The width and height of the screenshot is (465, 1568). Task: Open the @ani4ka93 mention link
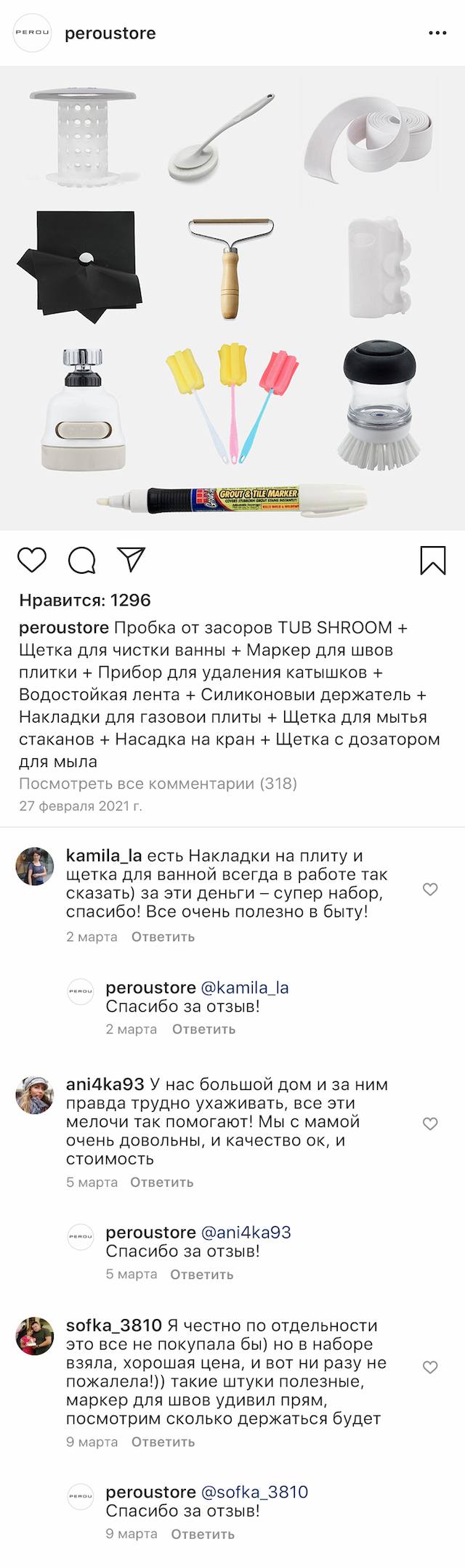[246, 1232]
